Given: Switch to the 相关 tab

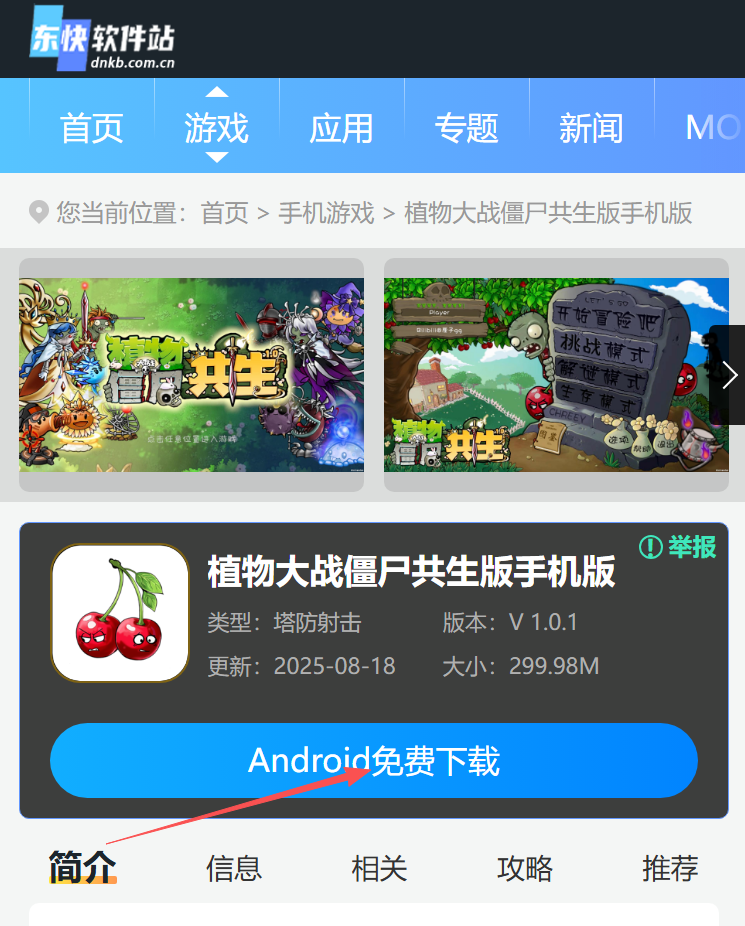Looking at the screenshot, I should click(x=378, y=869).
